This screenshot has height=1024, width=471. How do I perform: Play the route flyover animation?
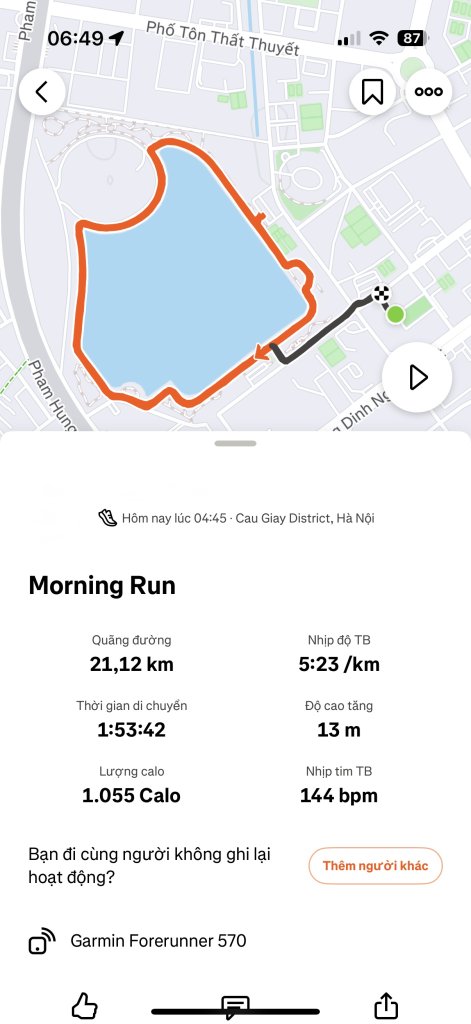click(417, 377)
